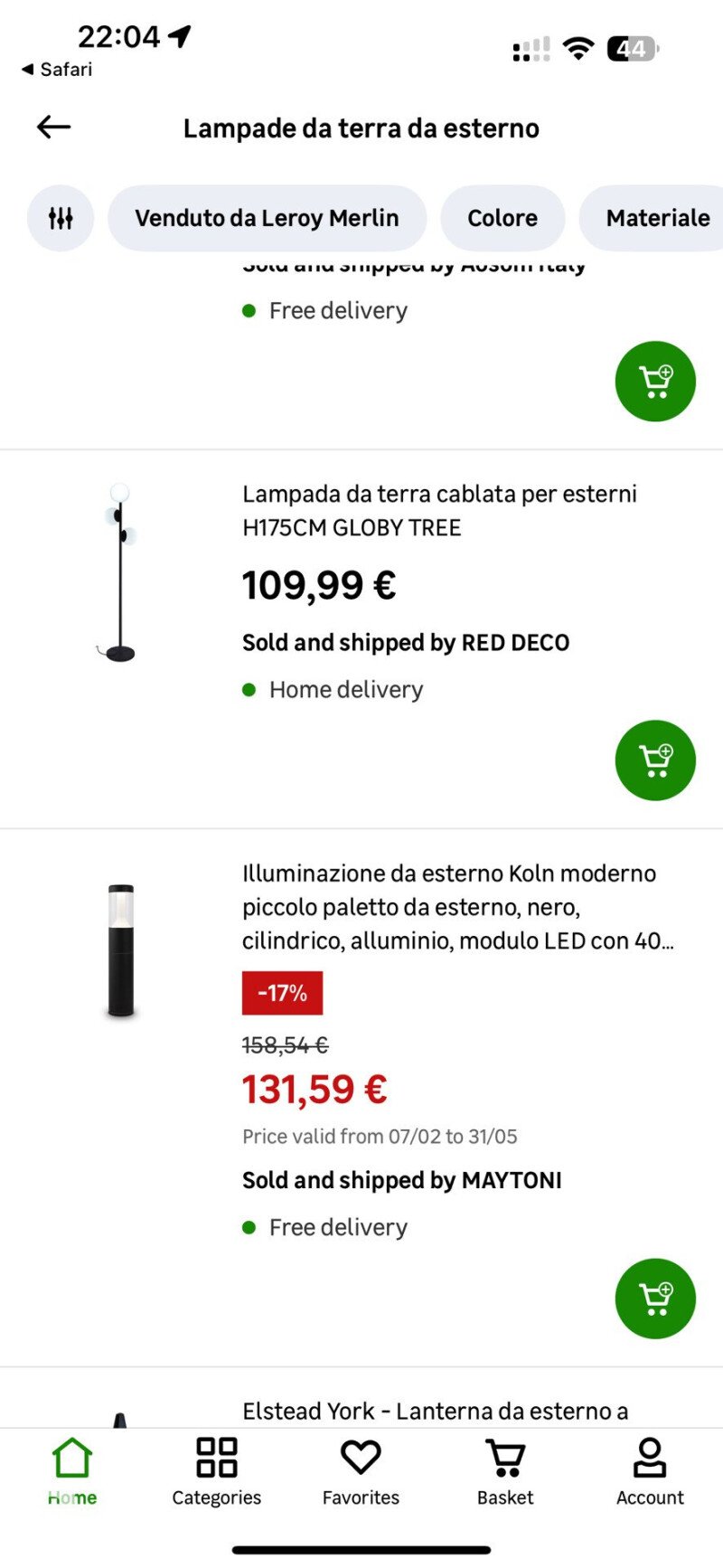Open the Koln moderno paletto product
723x1568 pixels.
pyautogui.click(x=457, y=907)
